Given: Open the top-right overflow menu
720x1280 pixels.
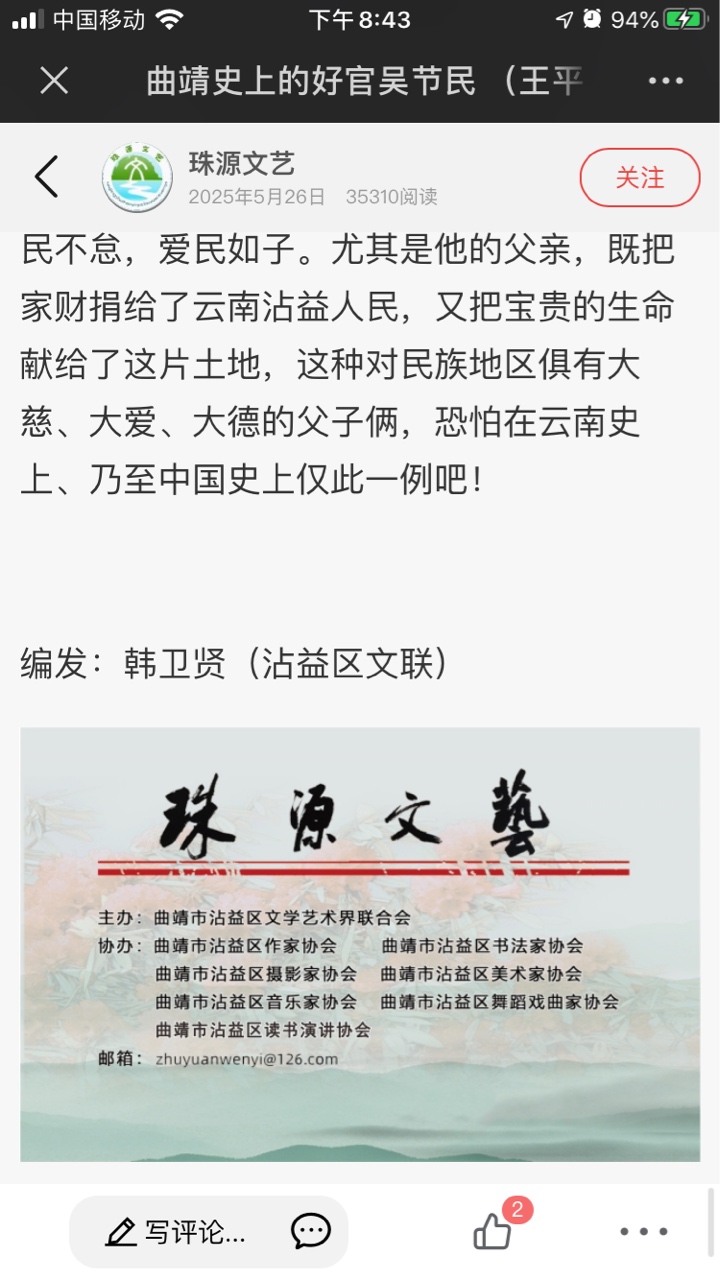Looking at the screenshot, I should pos(665,81).
